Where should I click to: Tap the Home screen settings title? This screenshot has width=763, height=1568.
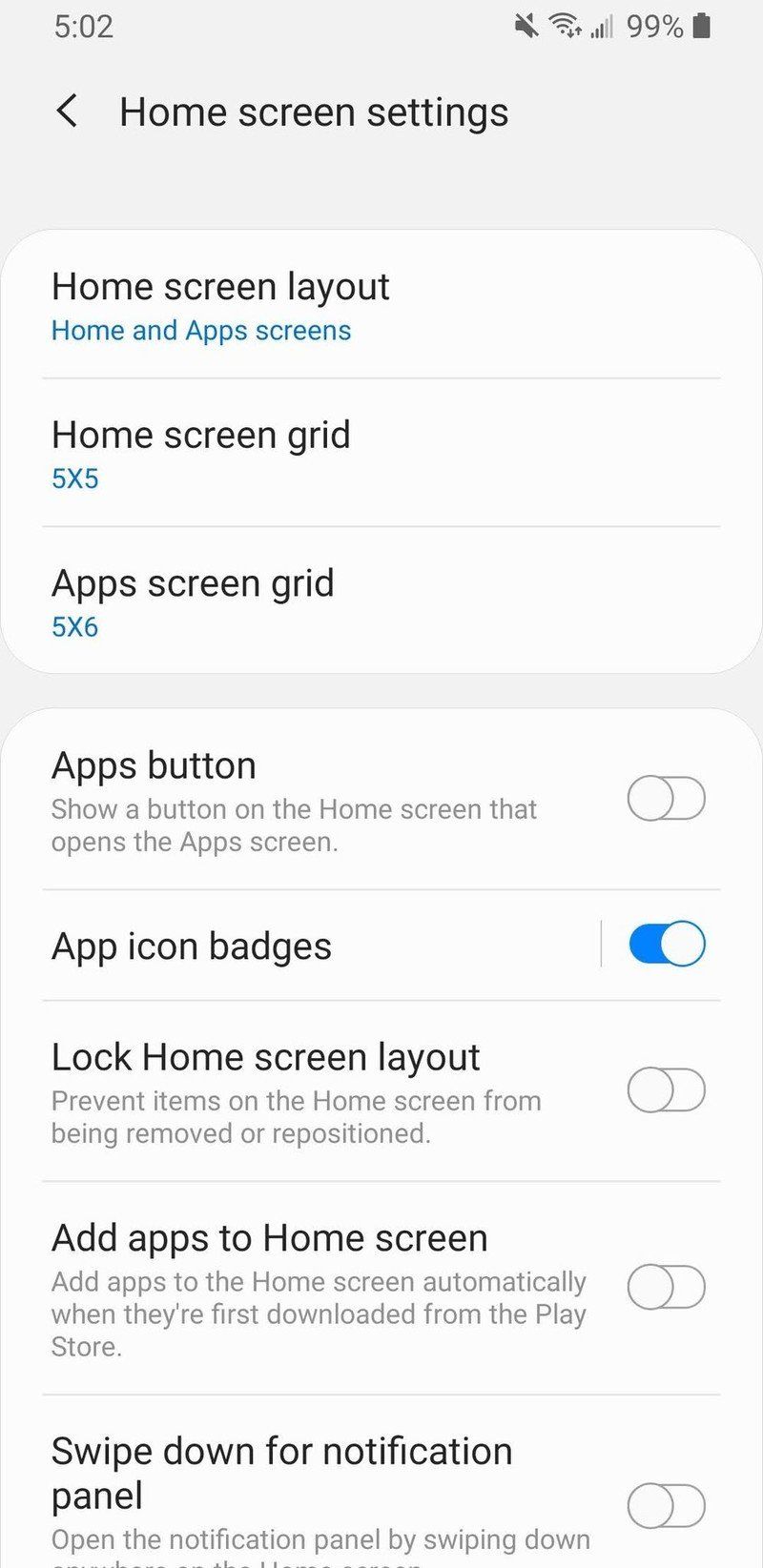(x=314, y=112)
